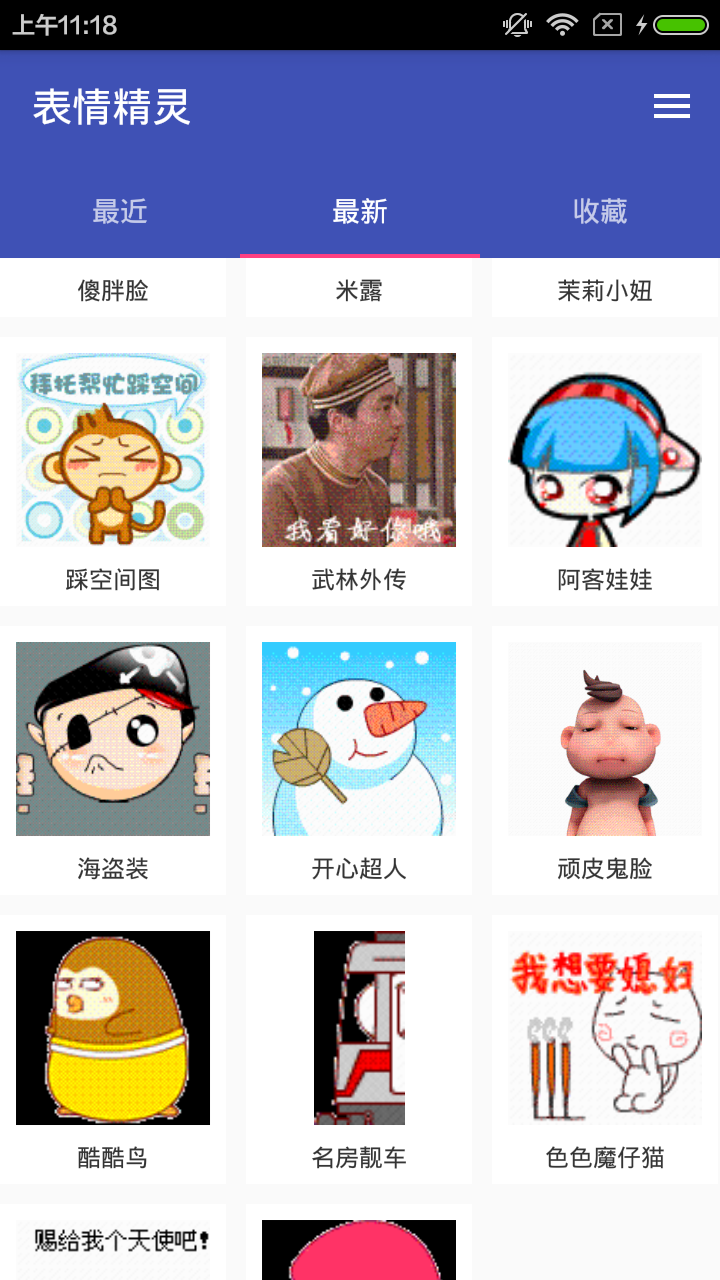
Task: Choose the 开心超人 snowman pack
Action: pos(359,759)
